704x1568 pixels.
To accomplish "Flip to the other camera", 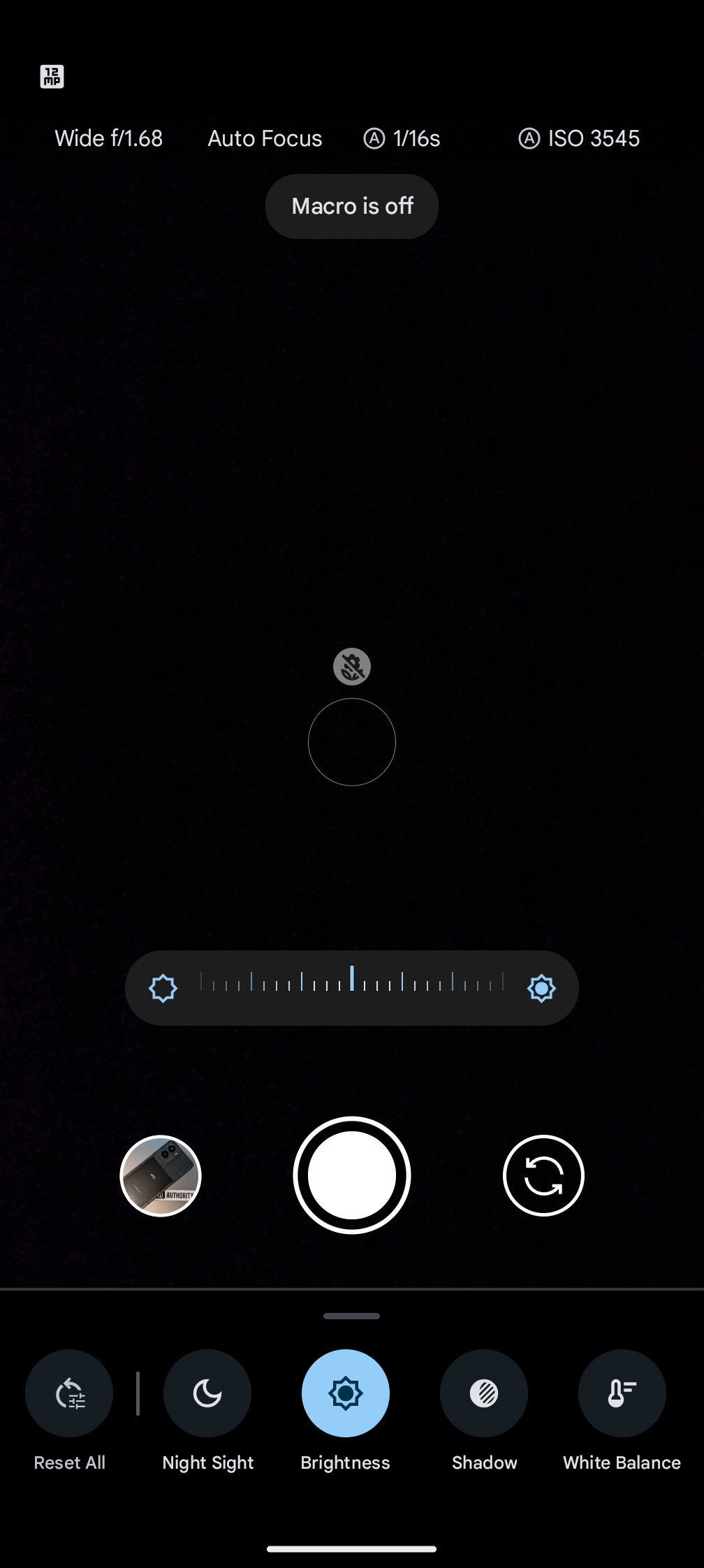I will click(x=543, y=1175).
